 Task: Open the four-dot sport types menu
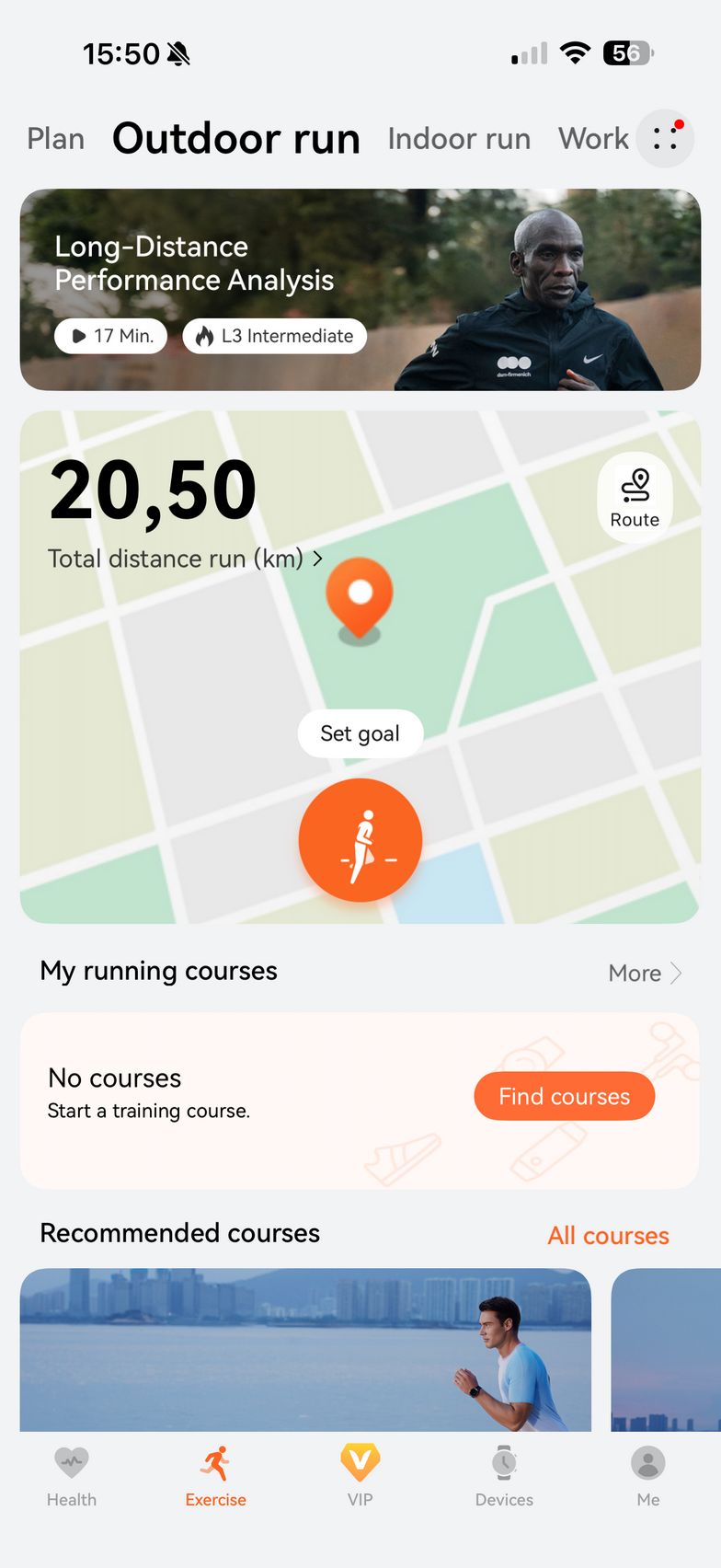click(x=665, y=139)
